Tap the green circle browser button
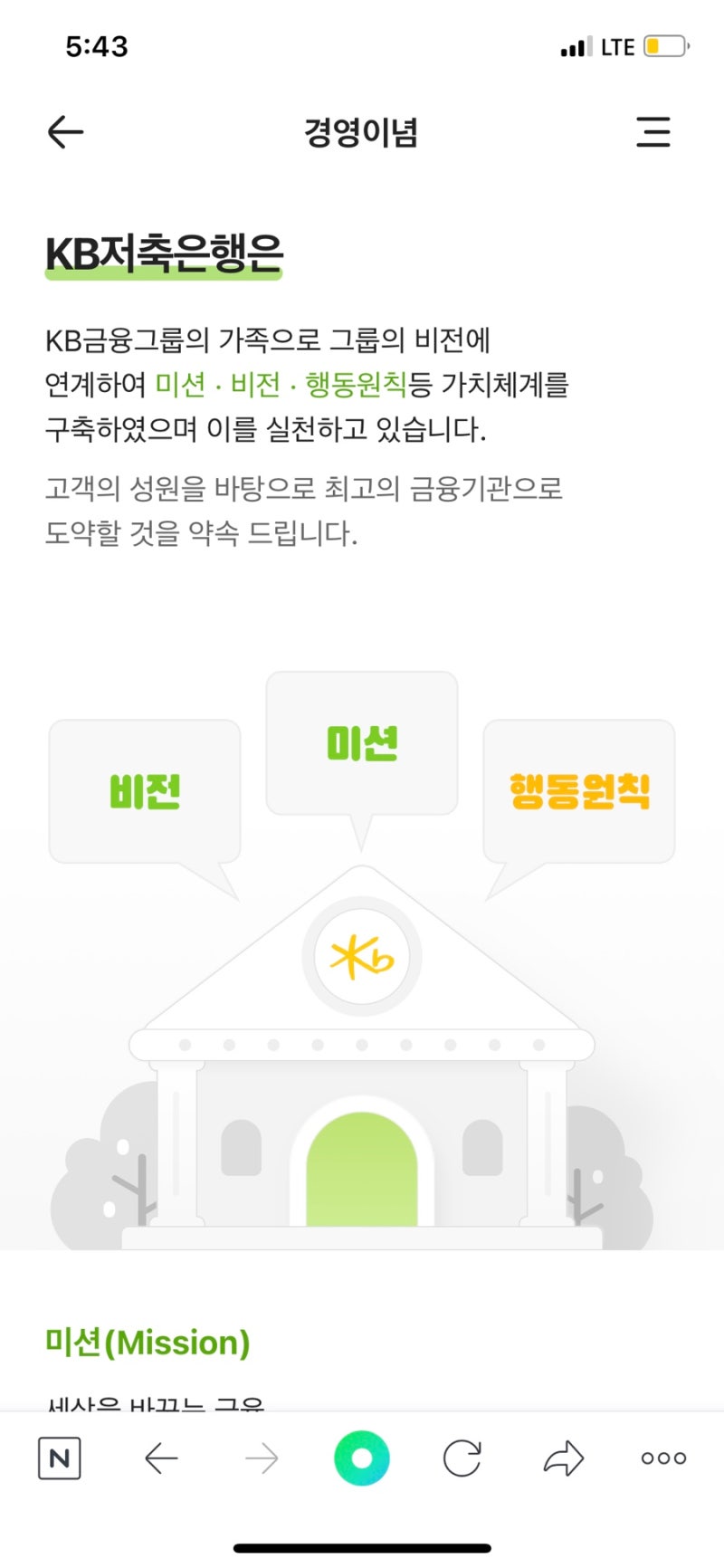 (x=362, y=1458)
